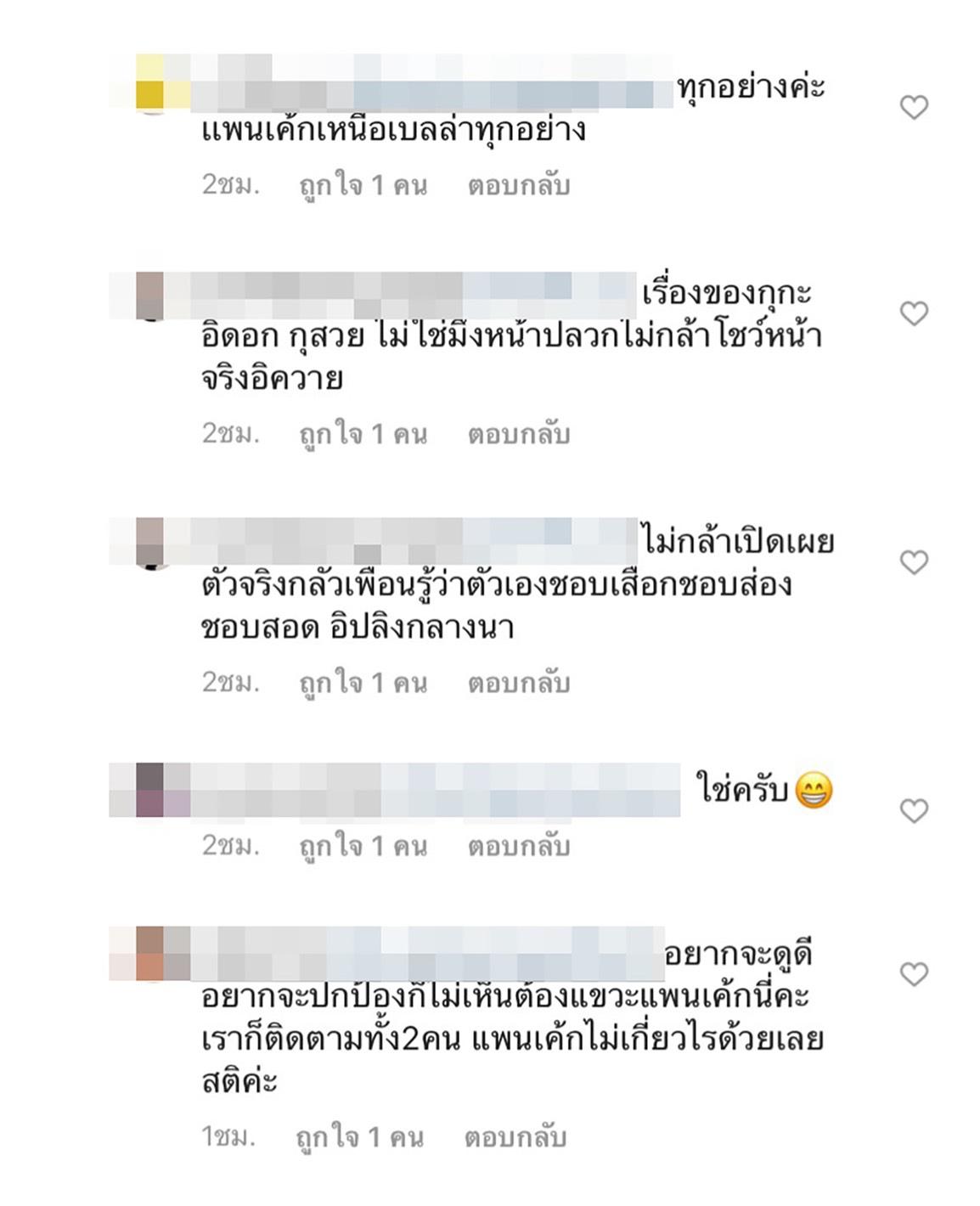Tap ตอบกลับ under 'อิปลิงกลางนา' comment
This screenshot has width=980, height=1206.
click(x=518, y=683)
